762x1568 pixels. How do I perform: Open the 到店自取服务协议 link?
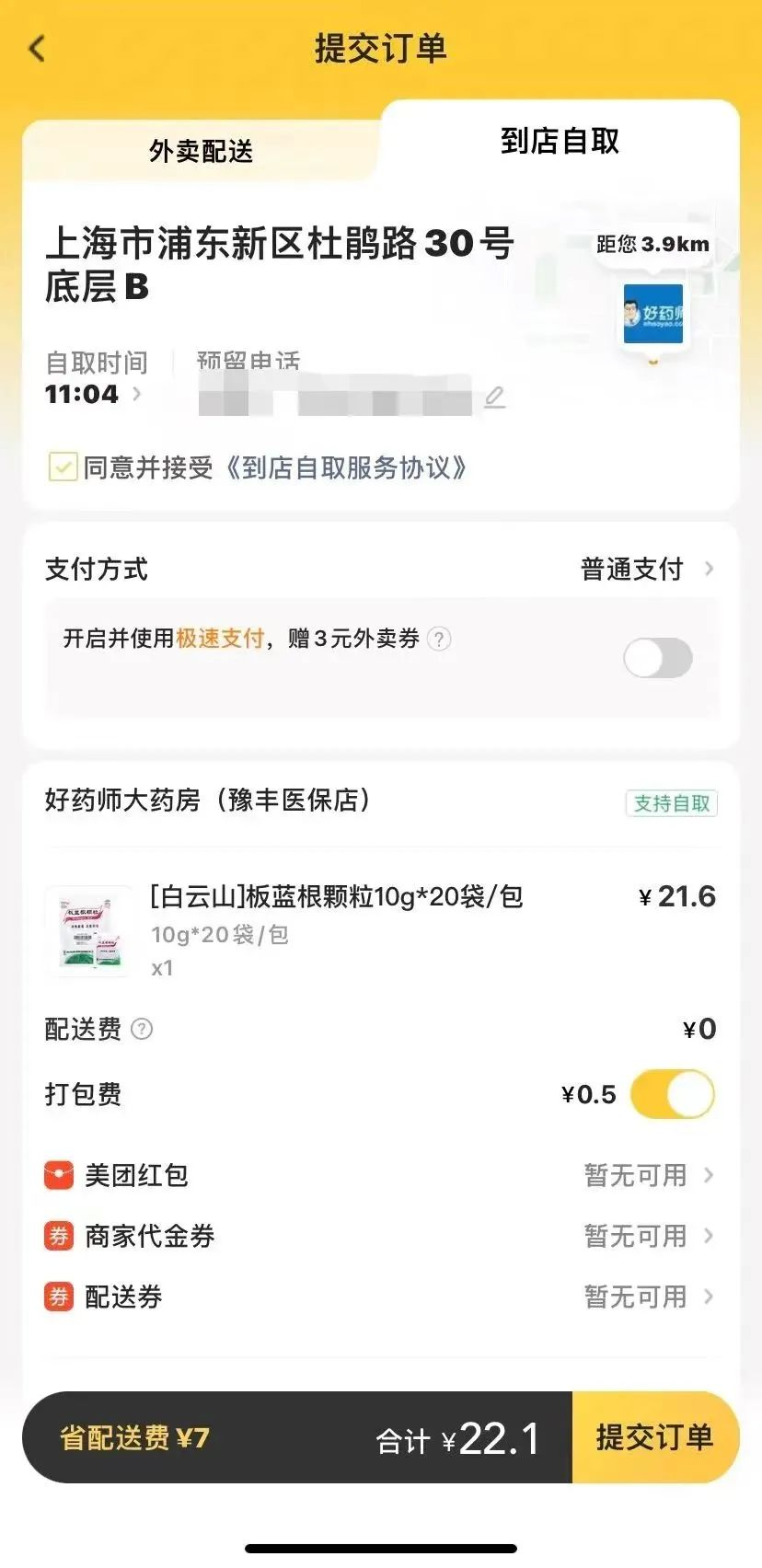346,467
